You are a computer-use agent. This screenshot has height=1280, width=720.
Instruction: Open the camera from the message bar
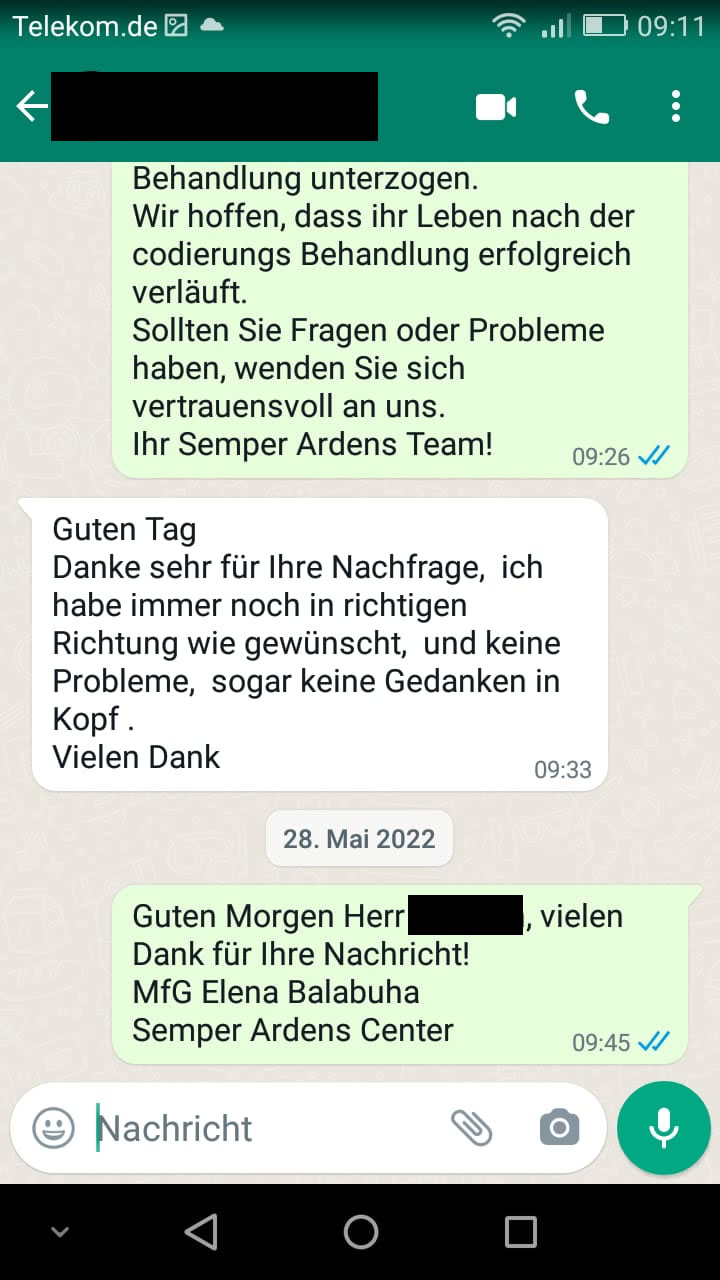point(559,1128)
